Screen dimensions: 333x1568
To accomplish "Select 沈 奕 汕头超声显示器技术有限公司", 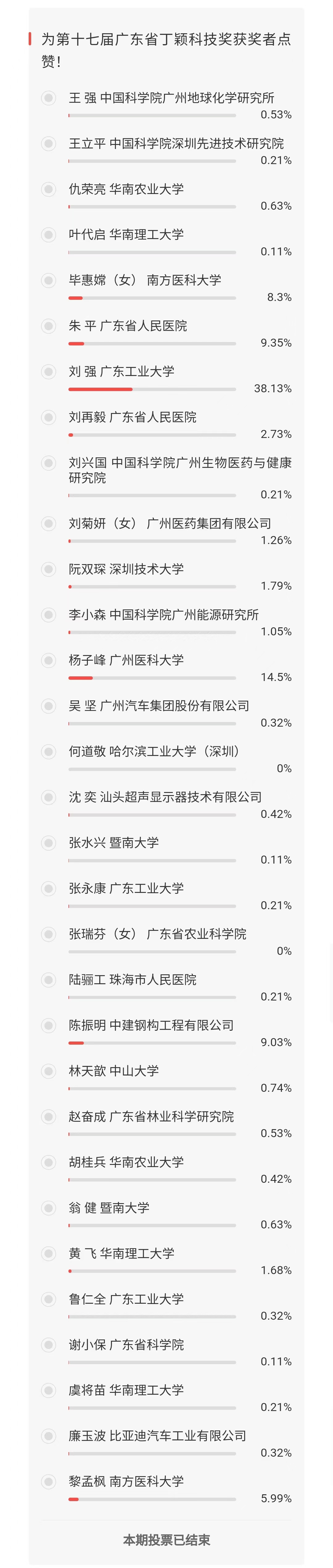I will coord(49,797).
